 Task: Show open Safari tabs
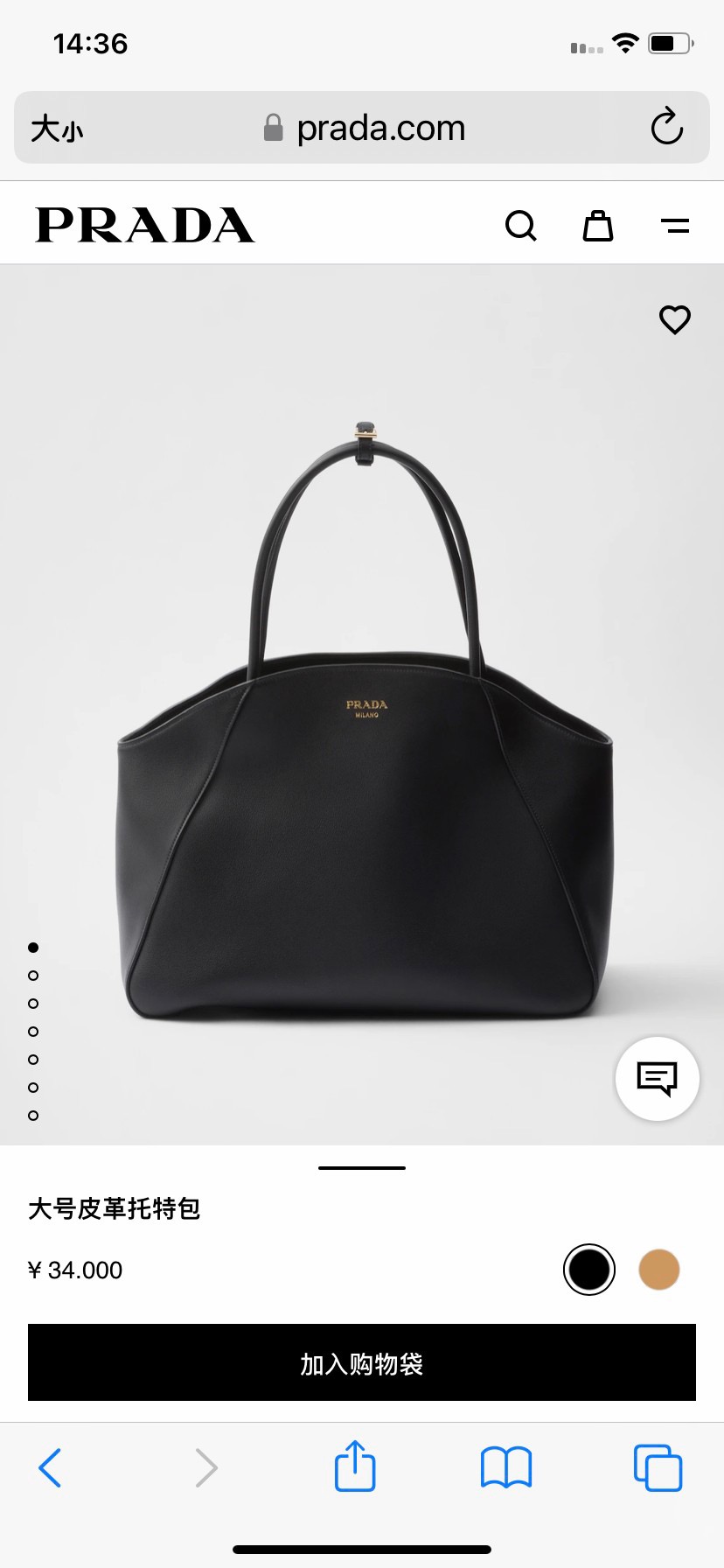(658, 1467)
